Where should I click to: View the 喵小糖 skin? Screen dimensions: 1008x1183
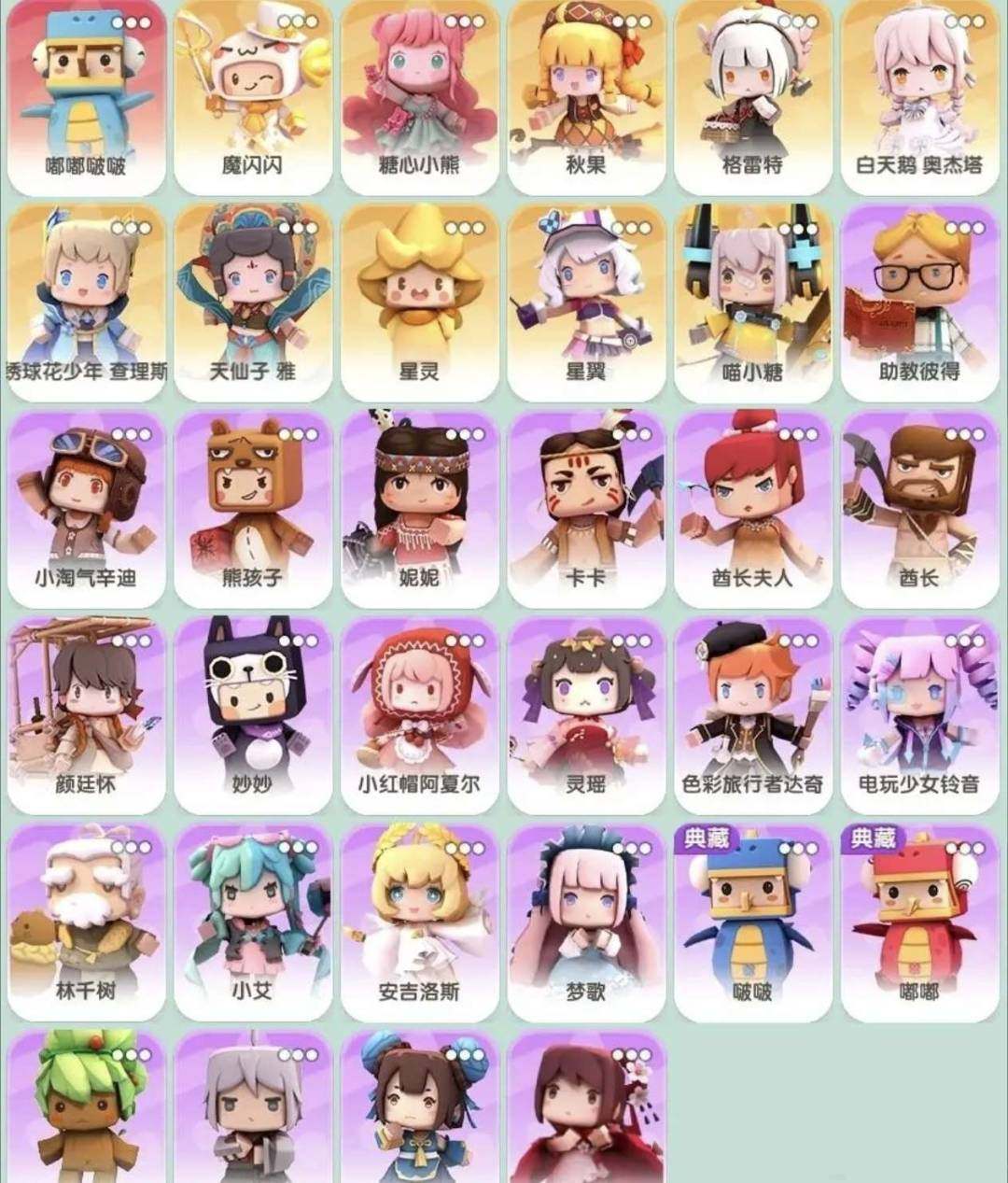[x=752, y=303]
